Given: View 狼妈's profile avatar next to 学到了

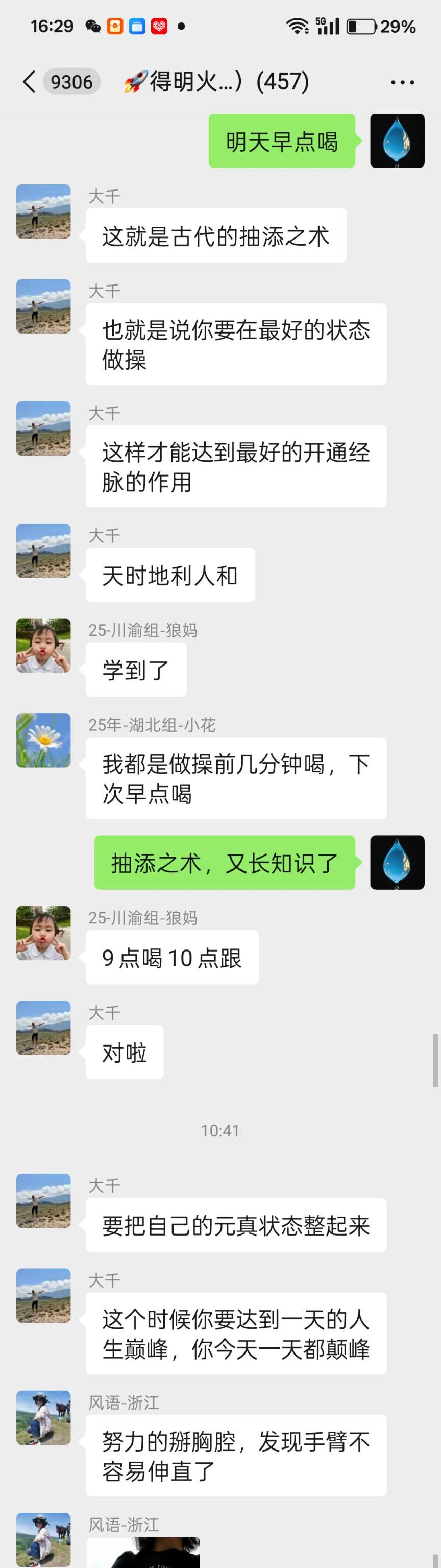Looking at the screenshot, I should 43,645.
